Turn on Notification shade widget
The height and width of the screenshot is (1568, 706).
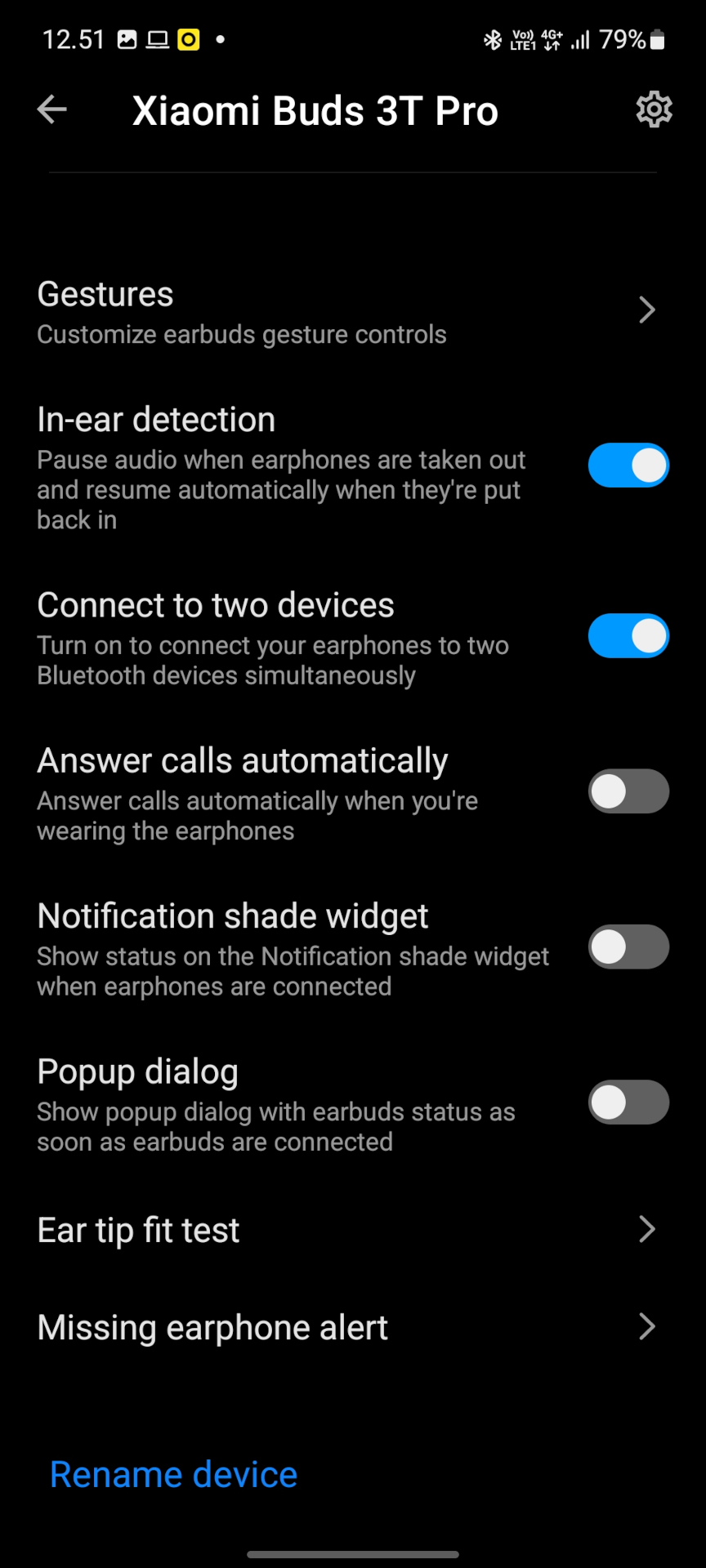628,947
